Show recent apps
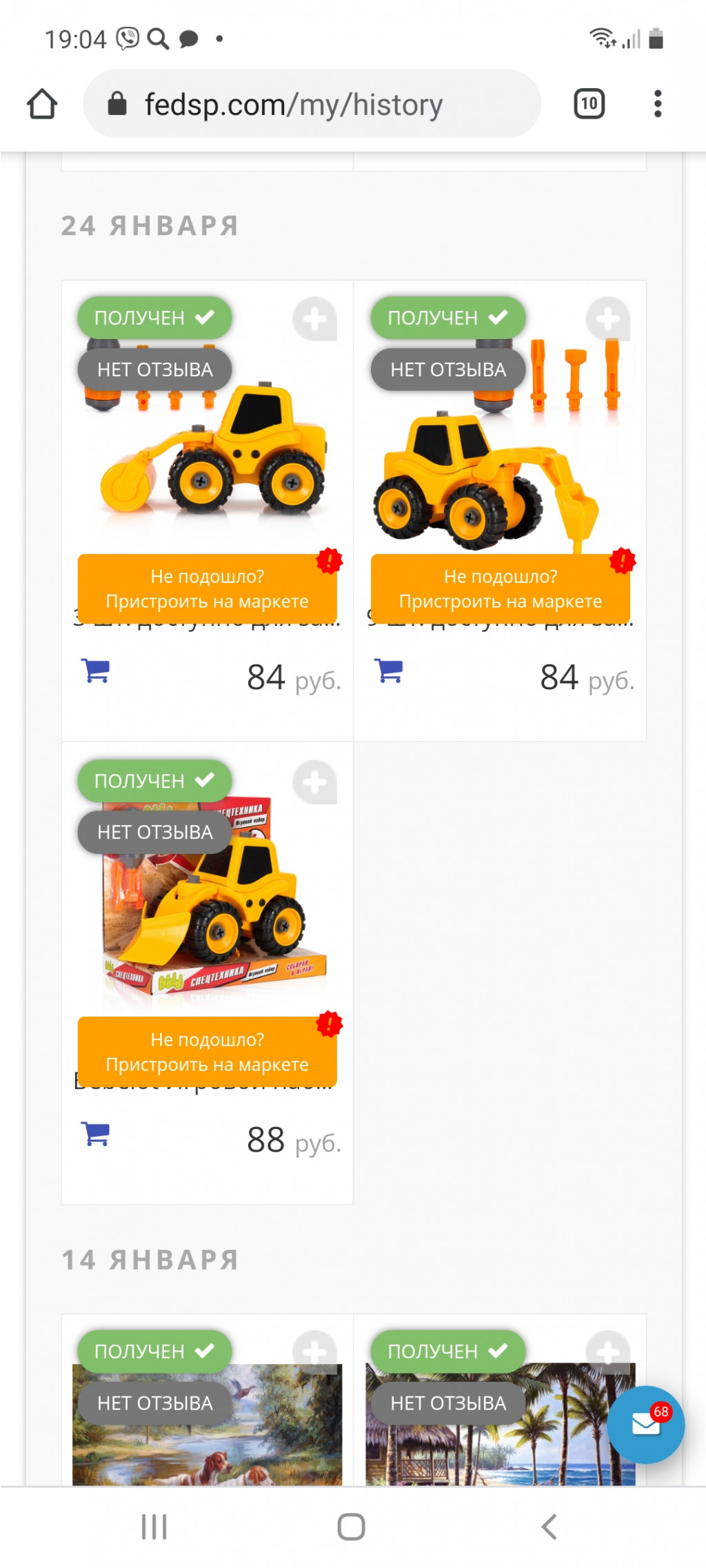 154,1527
